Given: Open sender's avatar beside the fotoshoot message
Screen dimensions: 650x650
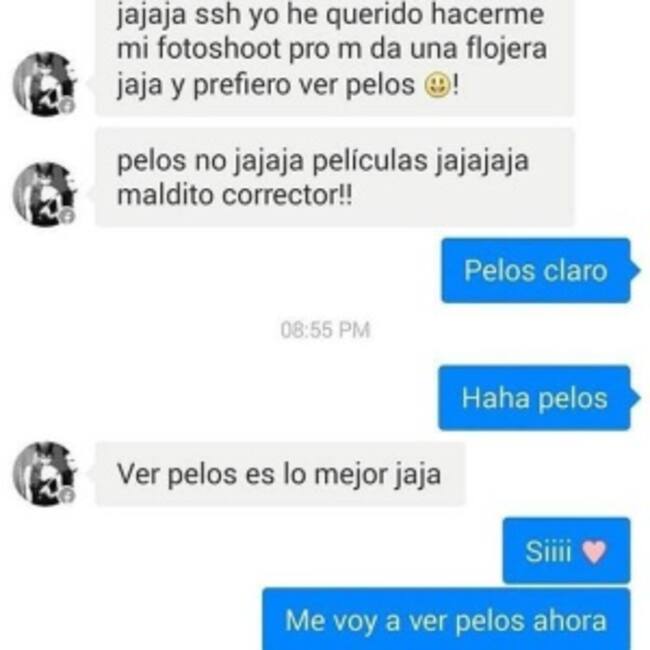Looking at the screenshot, I should click(45, 84).
